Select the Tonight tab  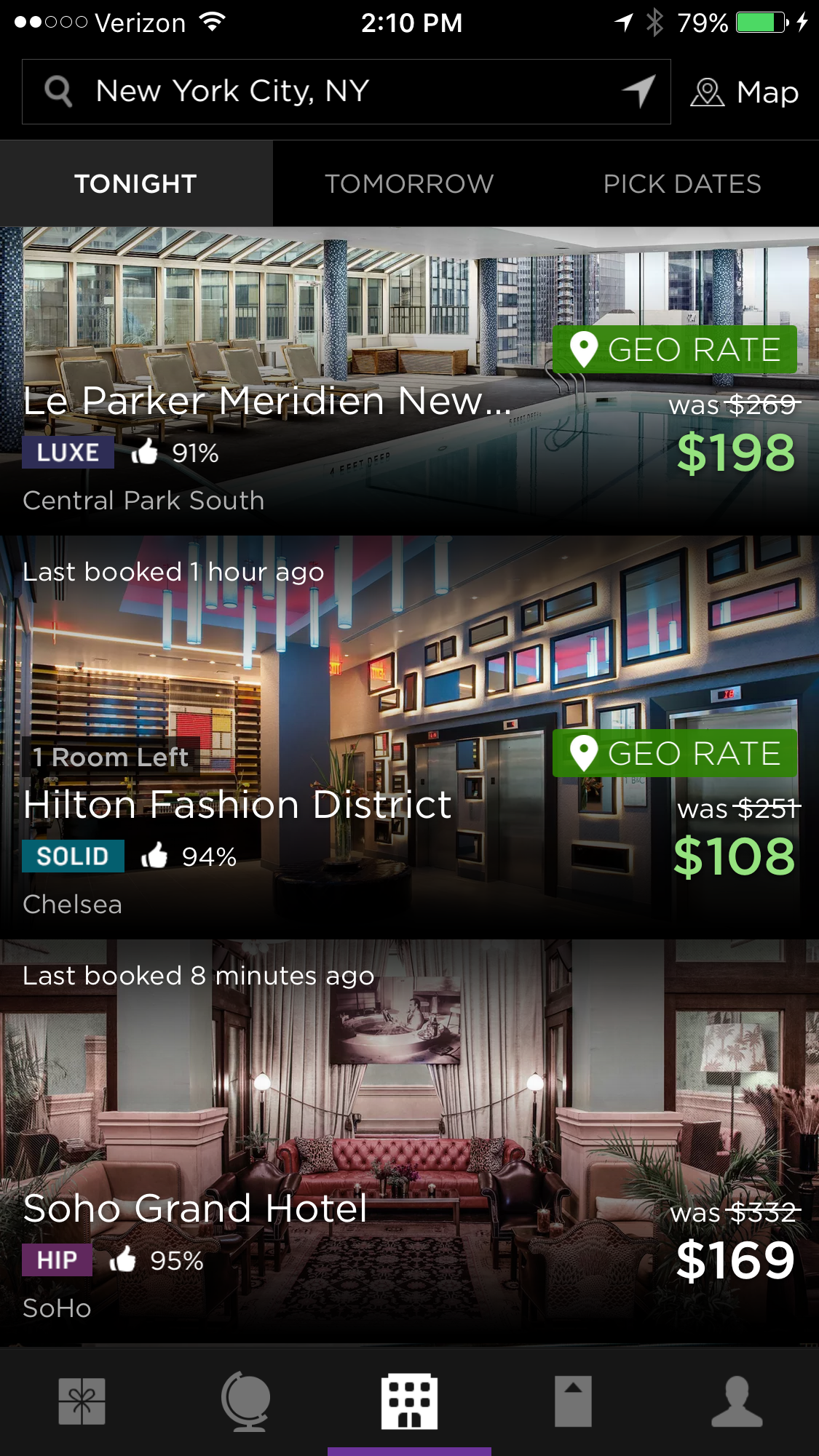(x=136, y=184)
